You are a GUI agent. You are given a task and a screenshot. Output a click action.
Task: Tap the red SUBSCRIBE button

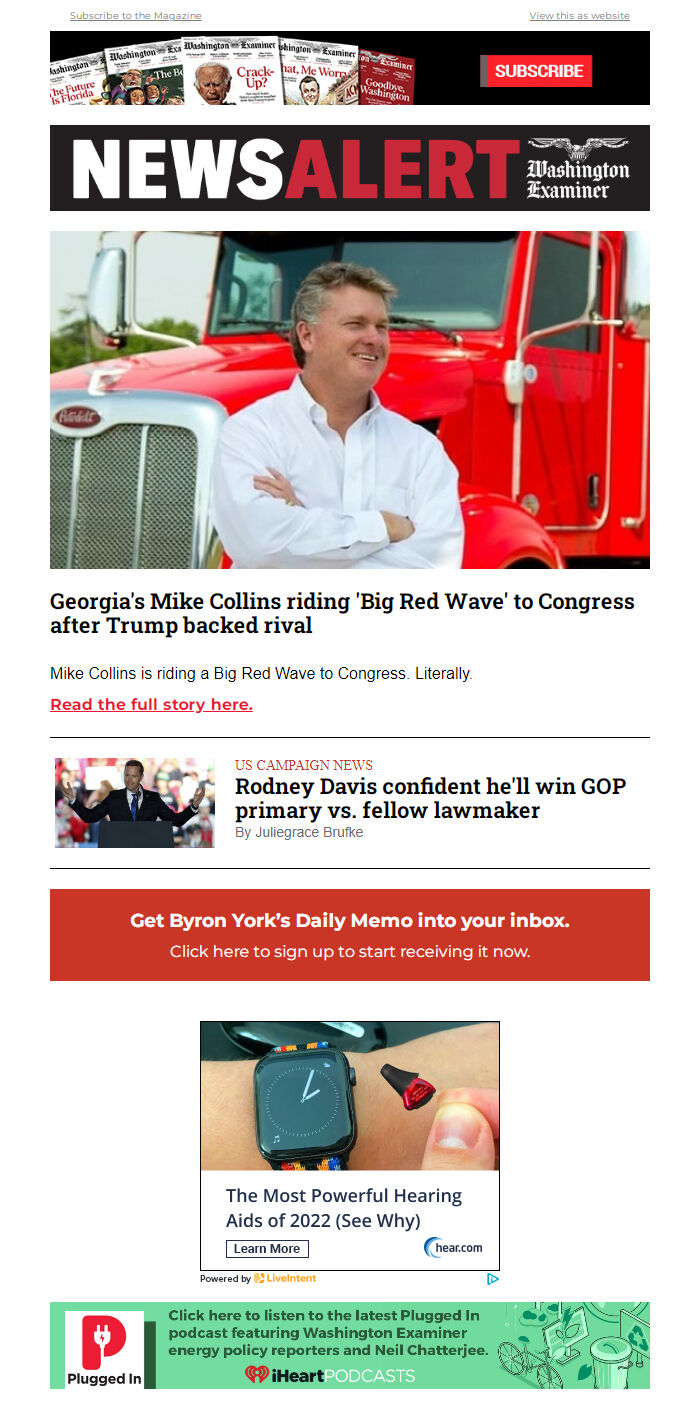click(538, 71)
